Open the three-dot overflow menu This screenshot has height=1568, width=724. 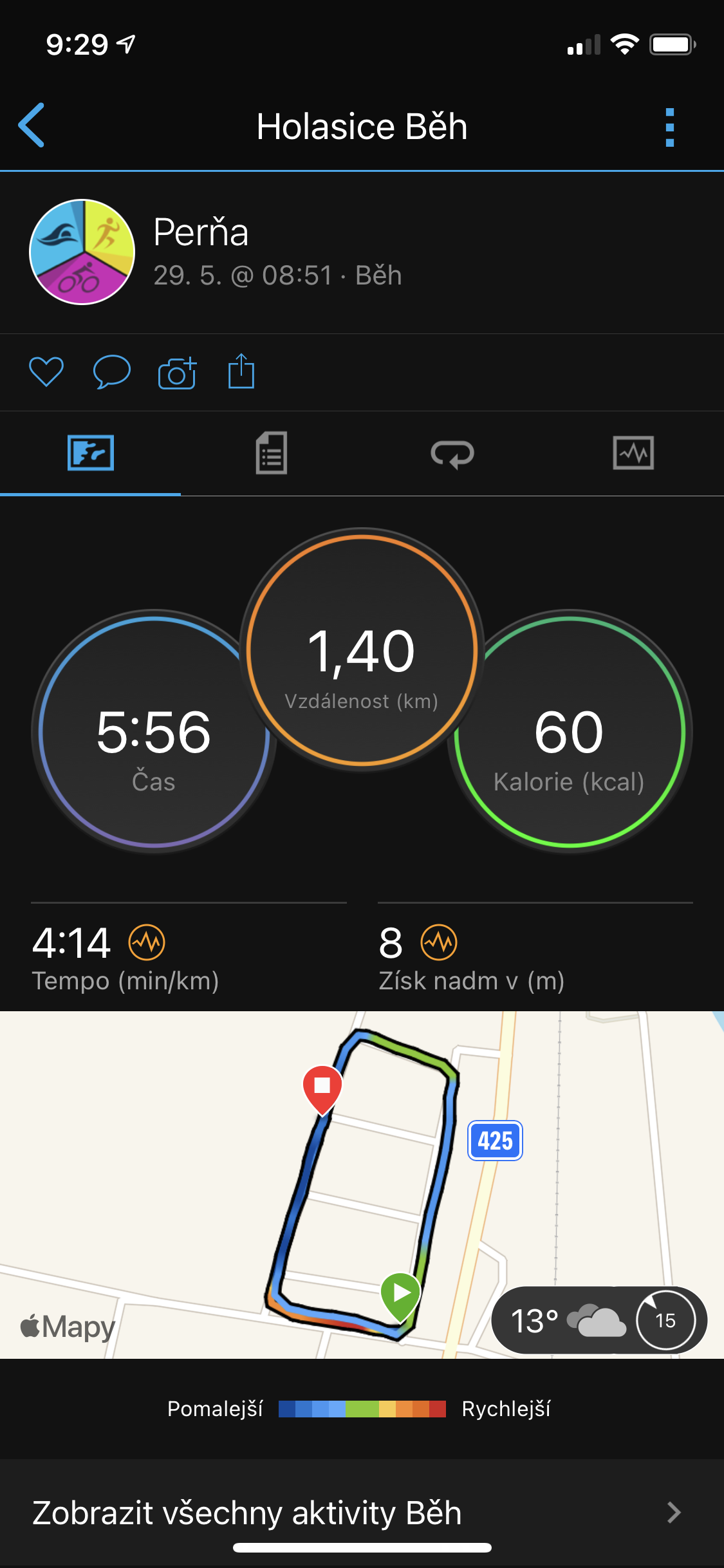[669, 127]
